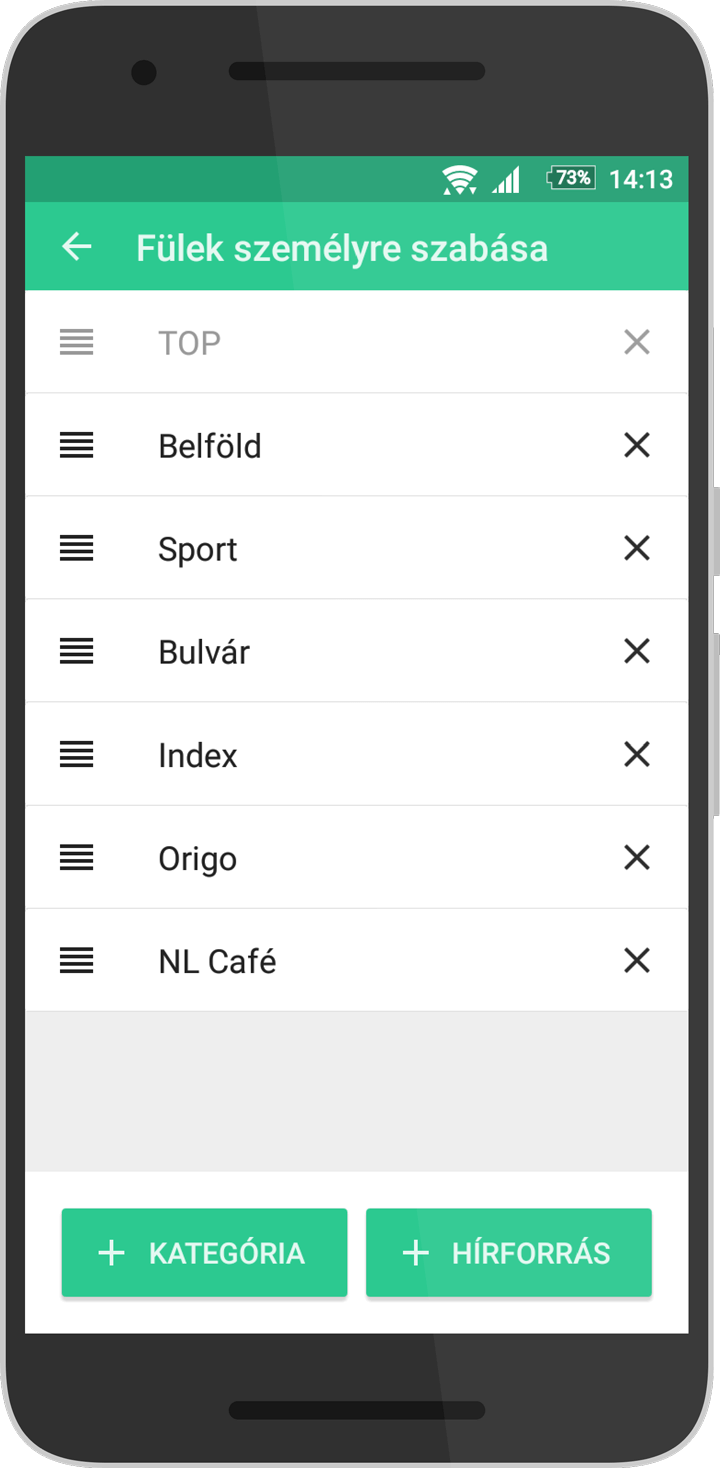Delete the Origo tab
Screen dimensions: 720x1468
tap(637, 857)
